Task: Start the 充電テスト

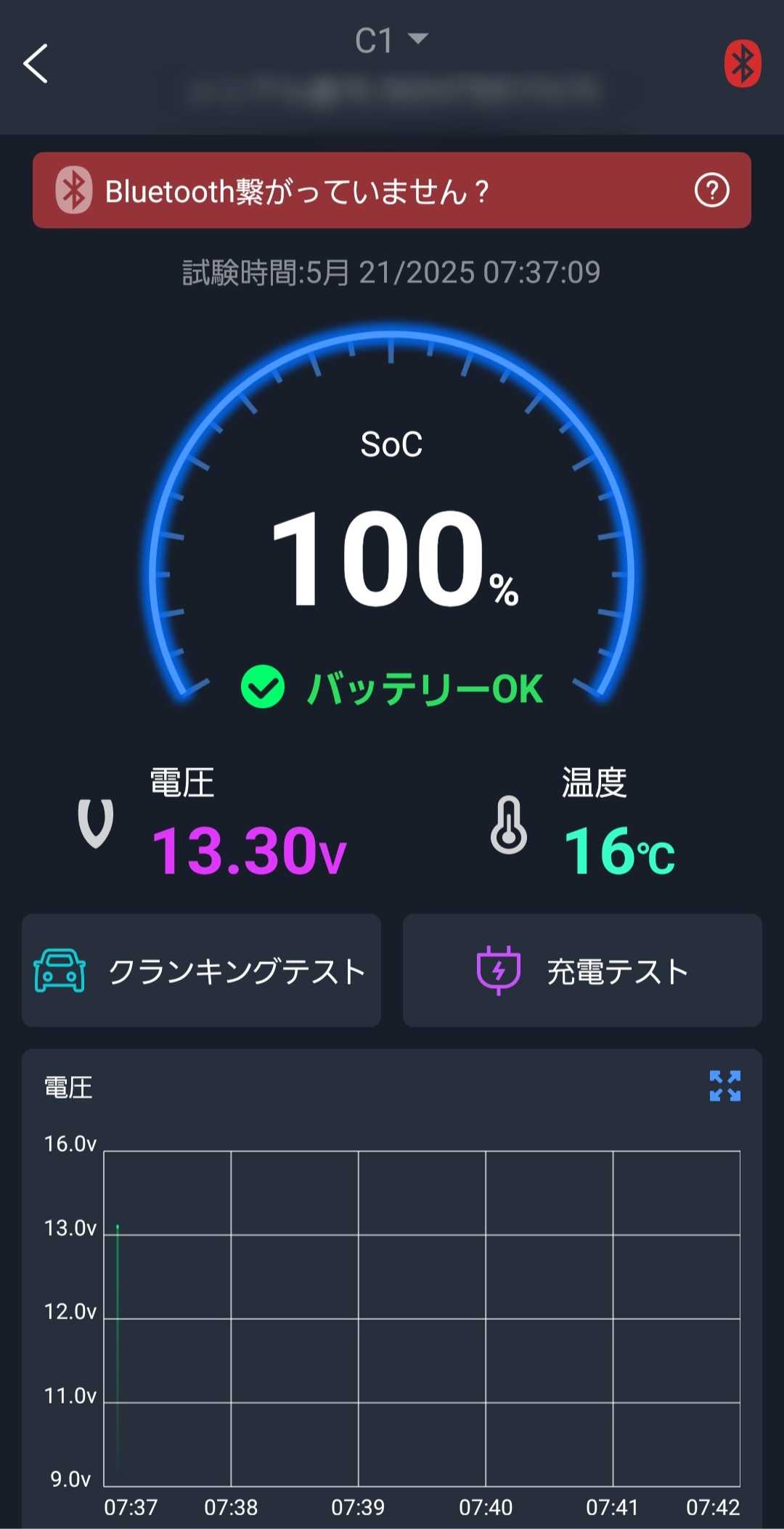Action: click(582, 970)
